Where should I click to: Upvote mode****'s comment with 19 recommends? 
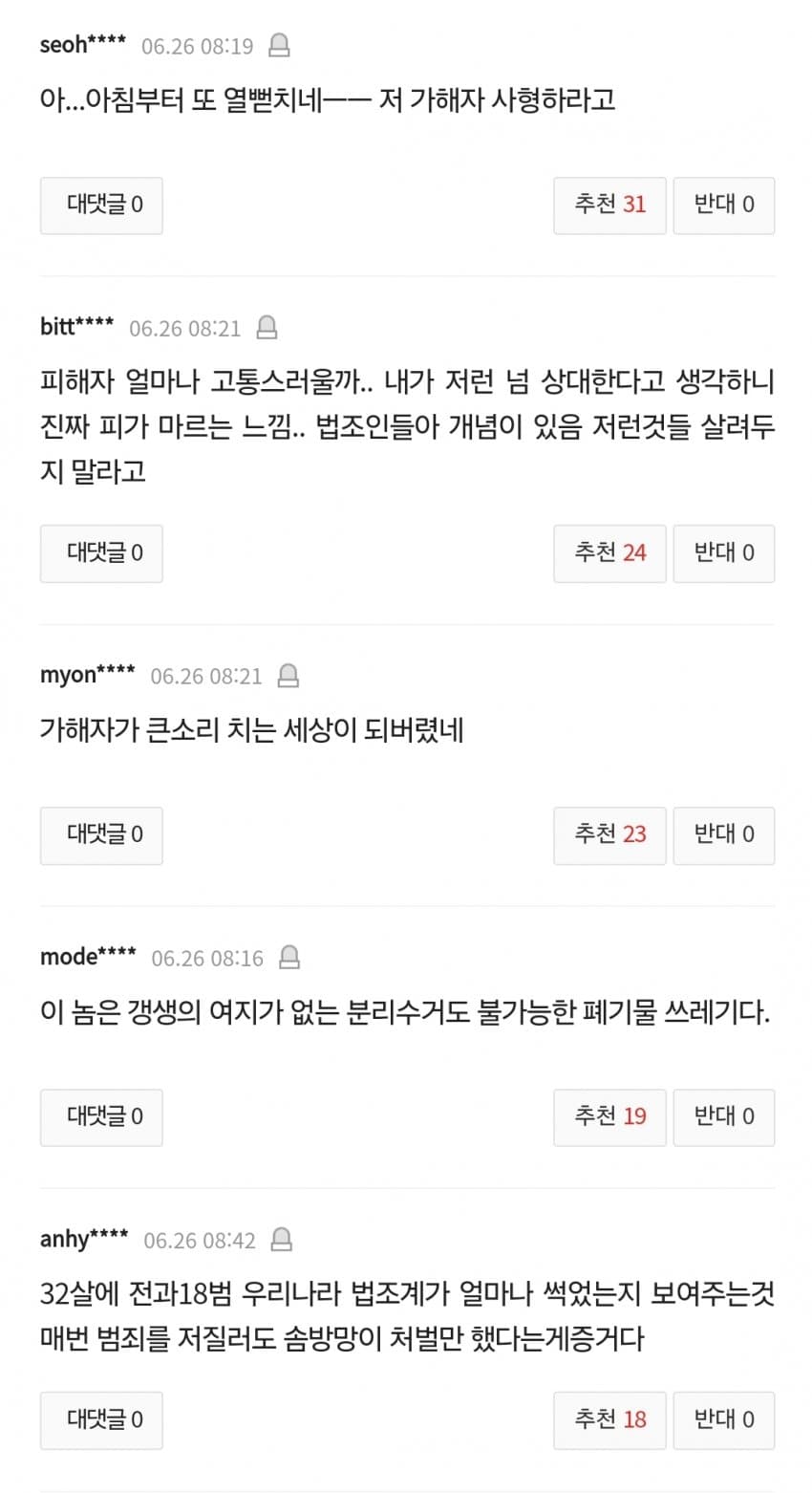click(x=609, y=1116)
